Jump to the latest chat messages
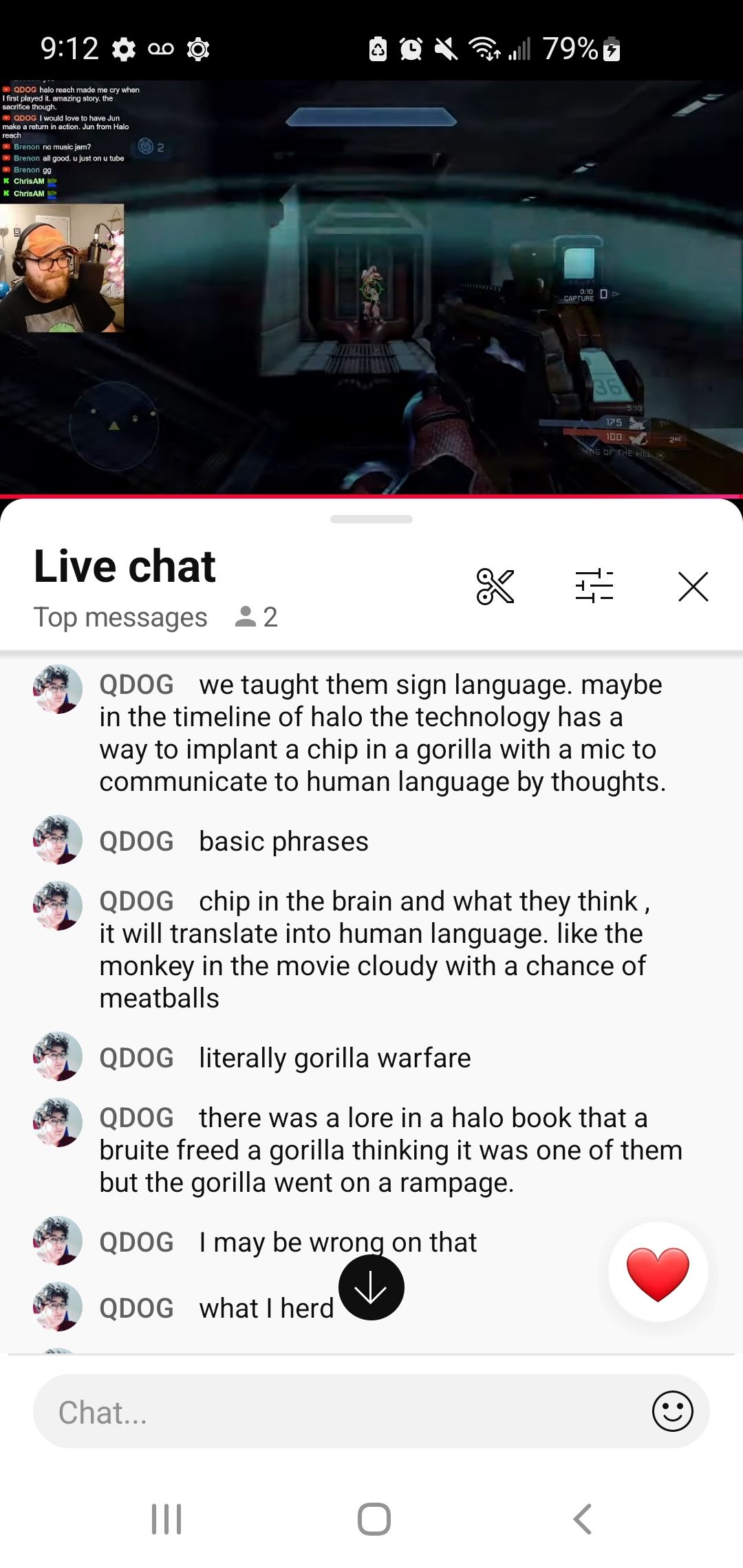Image resolution: width=743 pixels, height=1568 pixels. tap(371, 1287)
